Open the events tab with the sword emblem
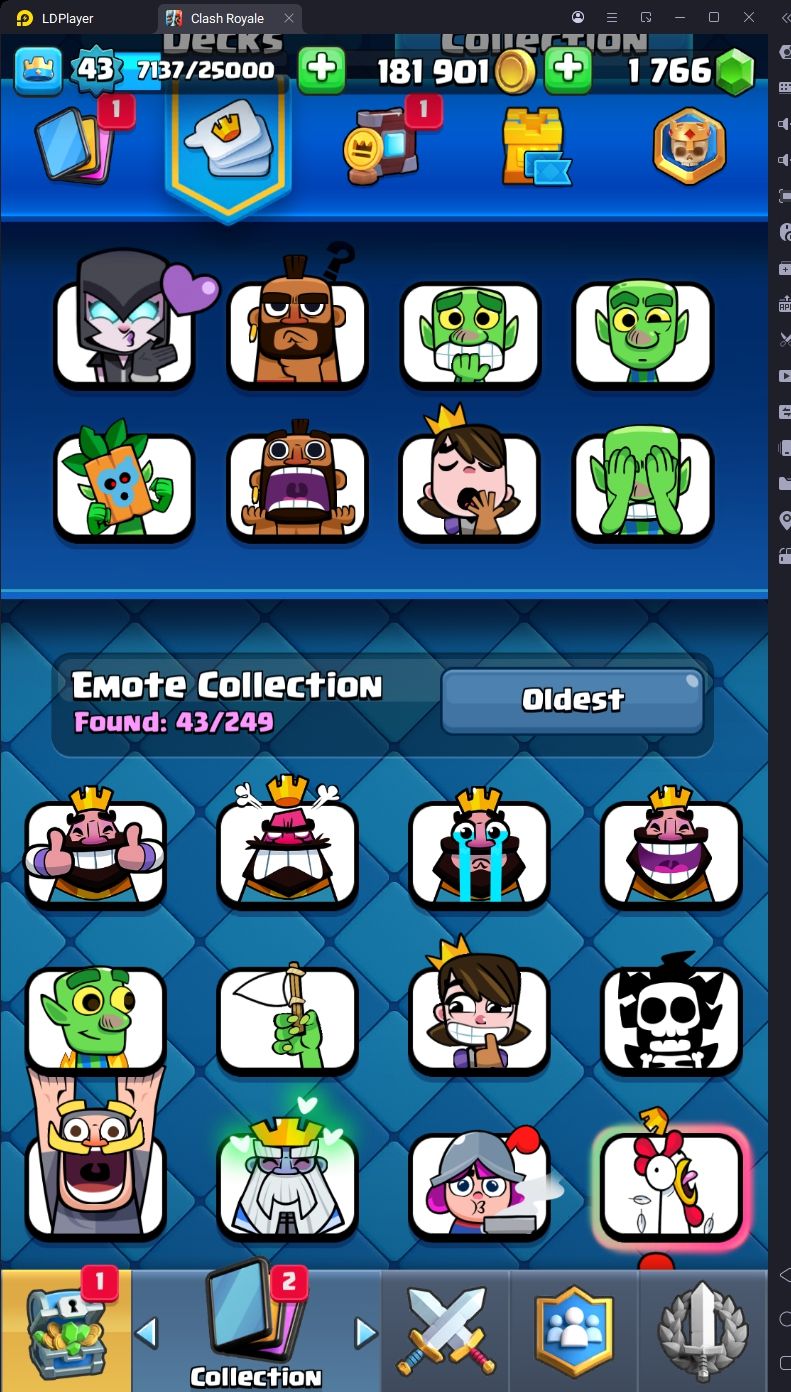Image resolution: width=791 pixels, height=1392 pixels. [703, 1330]
